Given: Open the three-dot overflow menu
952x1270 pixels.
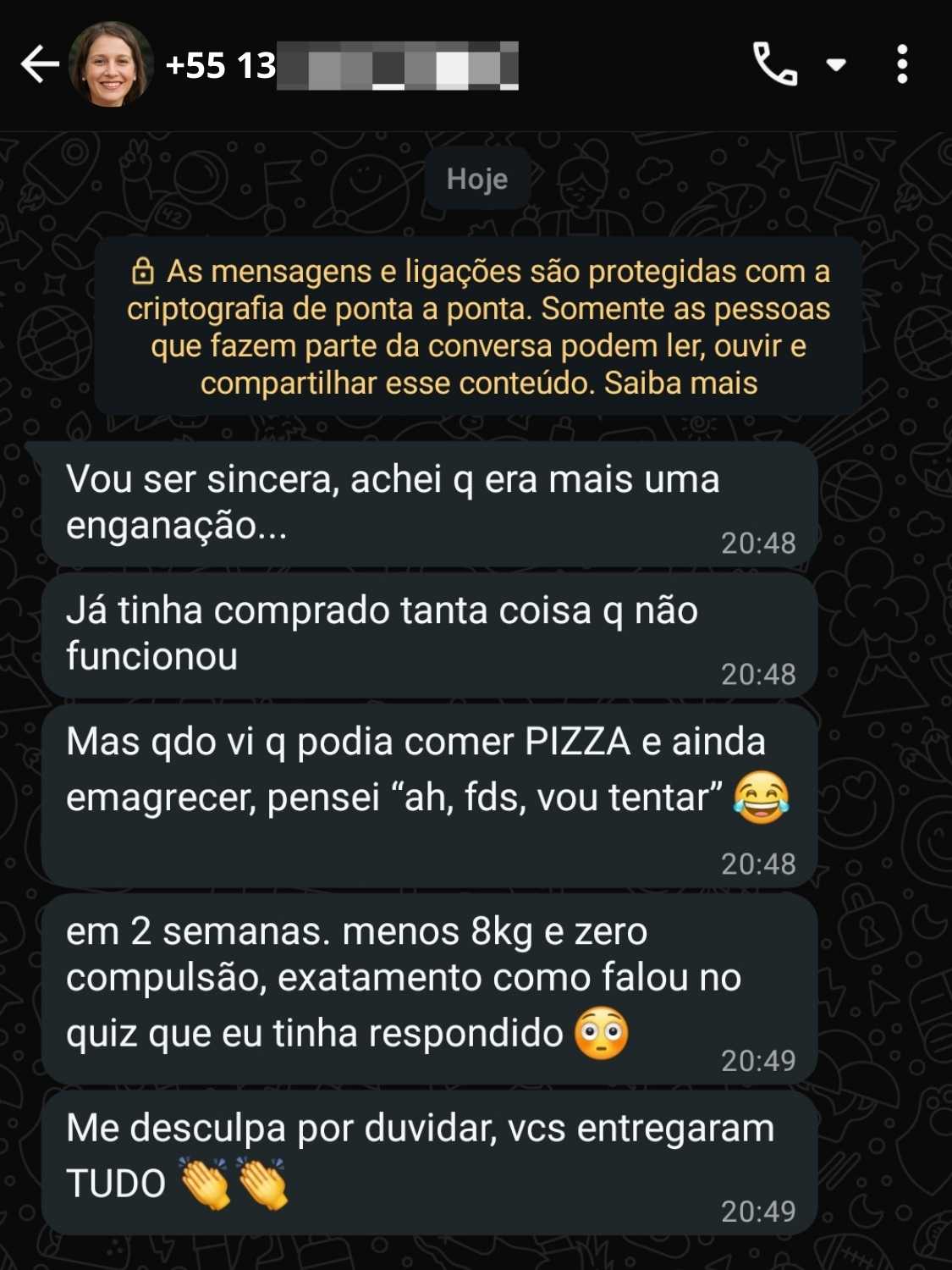Looking at the screenshot, I should coord(902,64).
